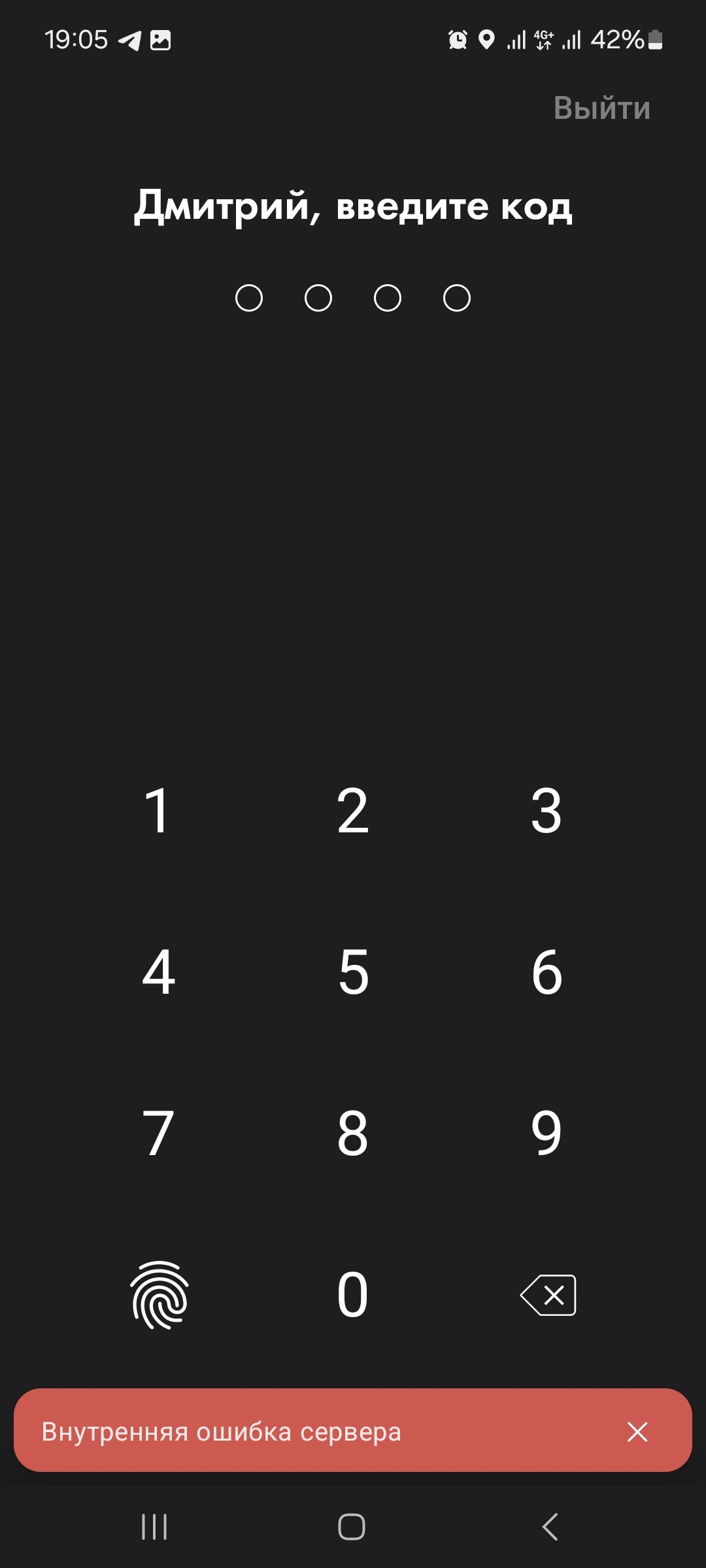Image resolution: width=706 pixels, height=1568 pixels.
Task: Enter digit 9 on the keypad
Action: click(x=546, y=1134)
